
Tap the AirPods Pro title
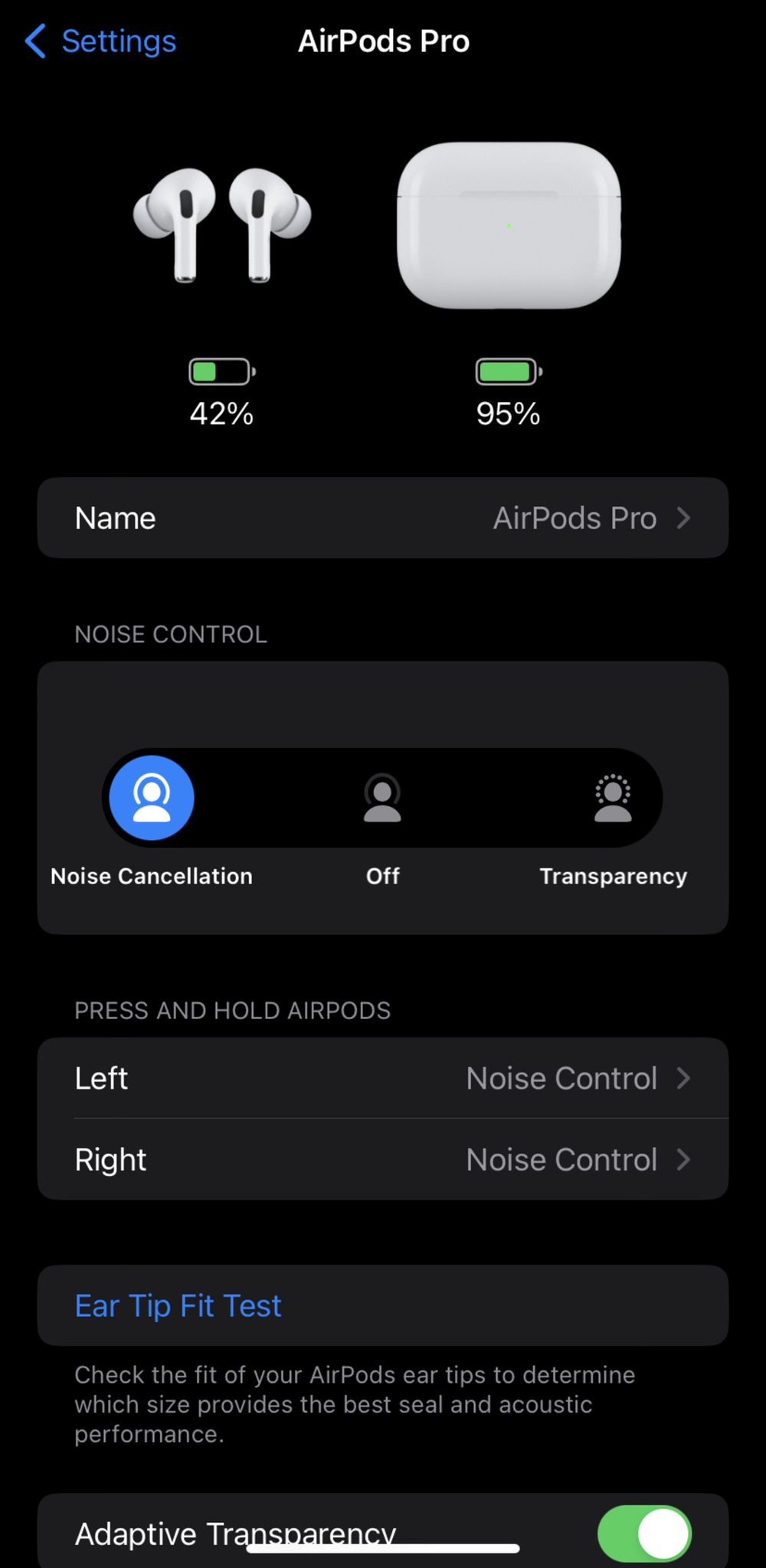(x=383, y=41)
